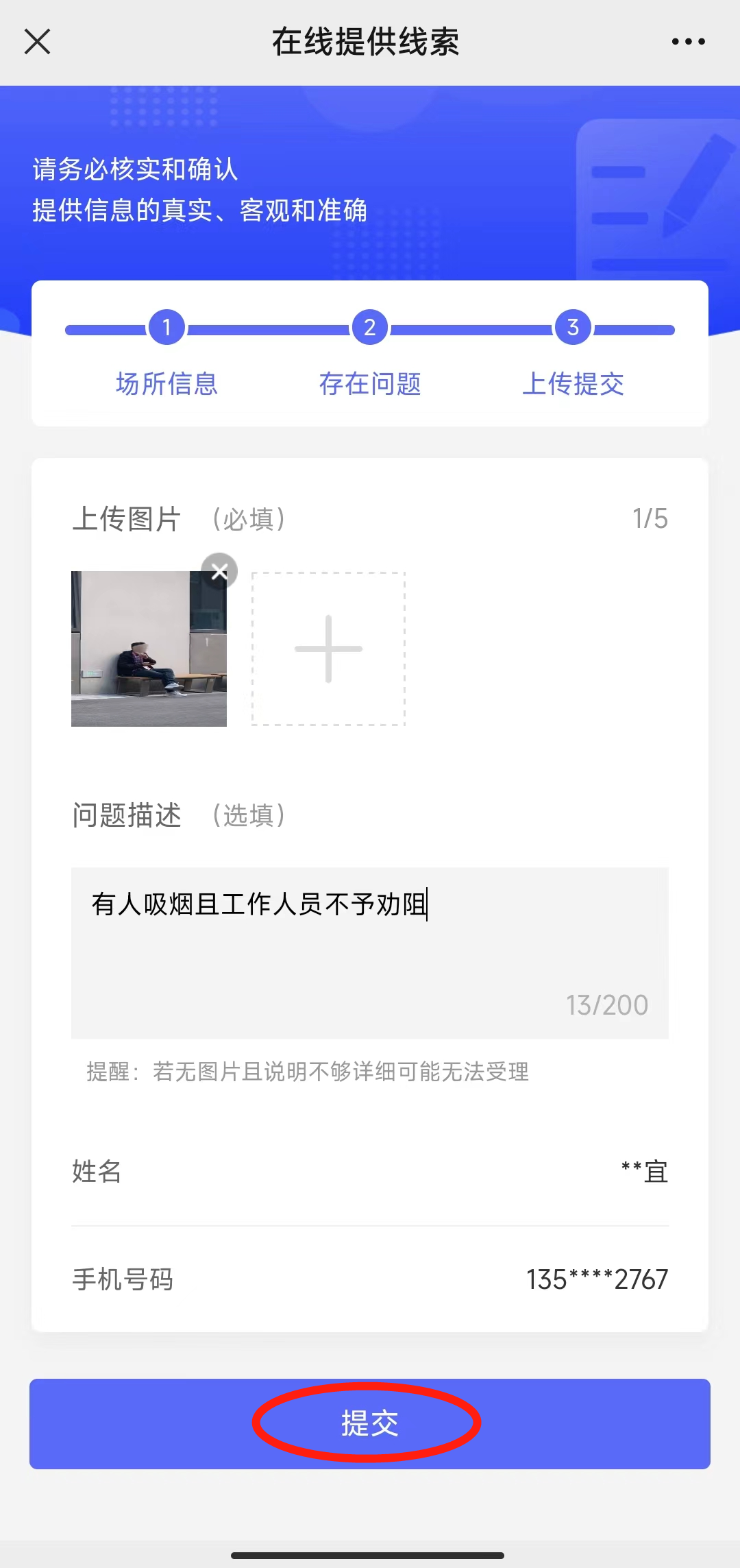Remove the uploaded photo via its X icon

[219, 570]
